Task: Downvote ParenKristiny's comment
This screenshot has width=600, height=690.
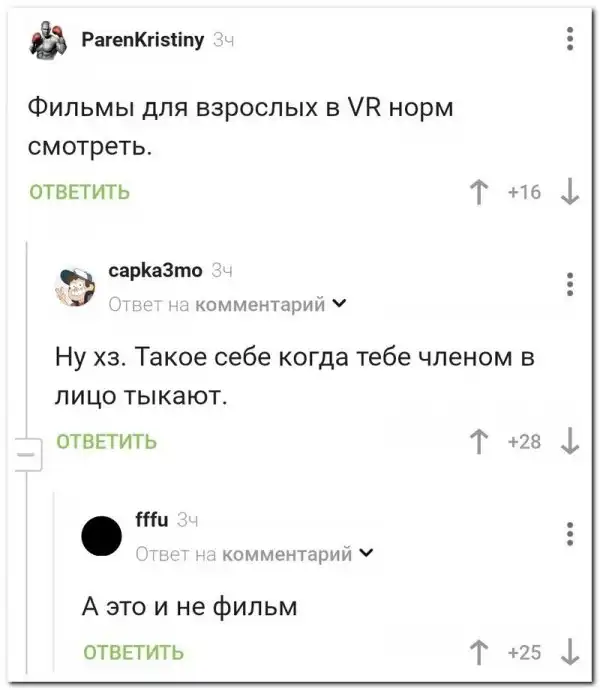Action: [x=570, y=192]
